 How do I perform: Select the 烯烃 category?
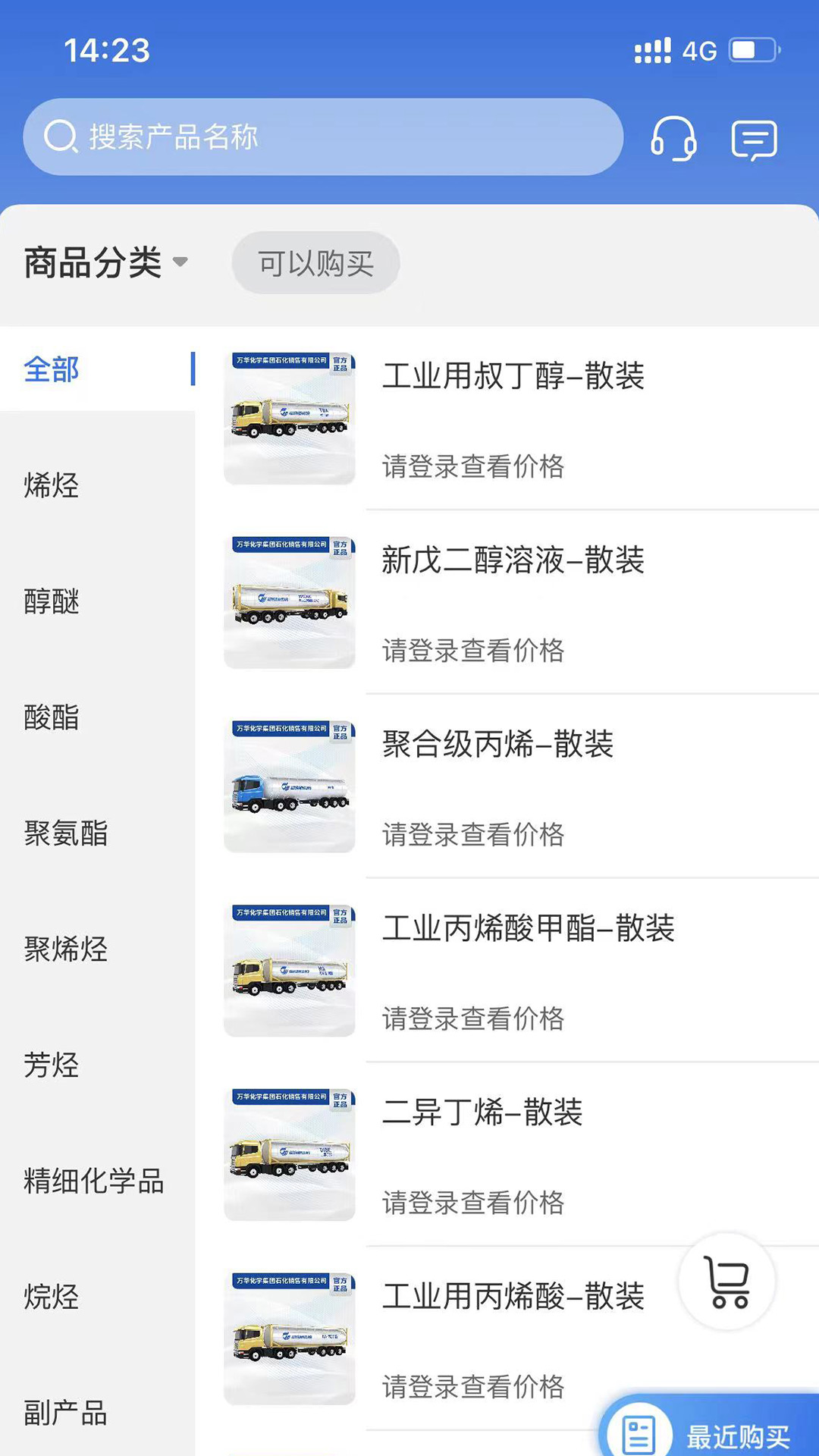(x=50, y=486)
